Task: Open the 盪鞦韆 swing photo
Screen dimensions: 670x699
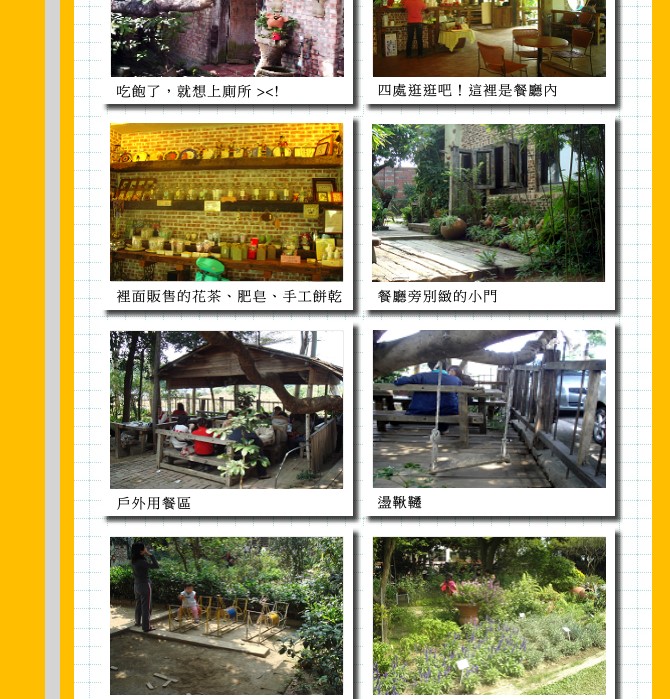Action: pyautogui.click(x=489, y=409)
